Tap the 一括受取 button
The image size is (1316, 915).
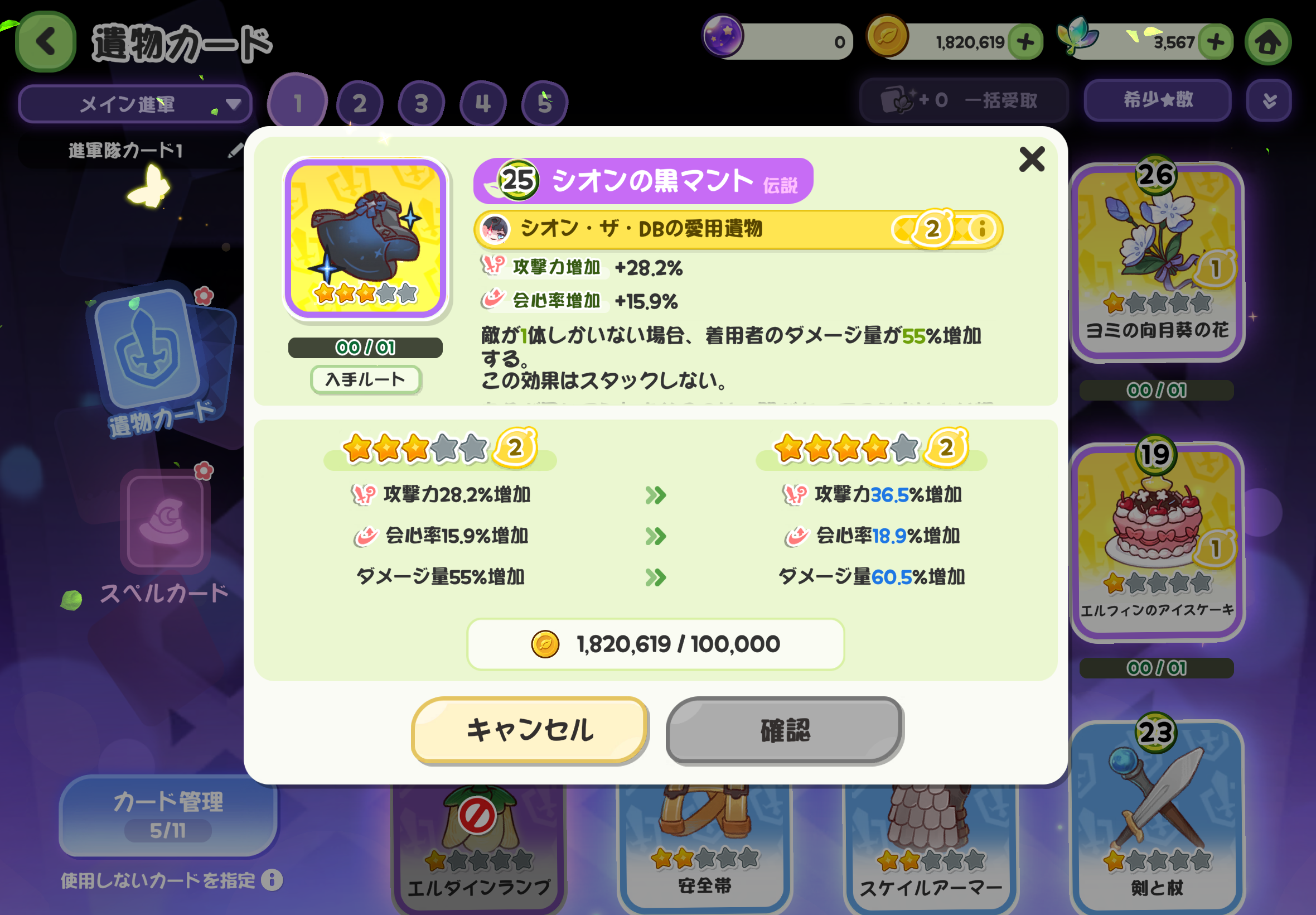964,100
